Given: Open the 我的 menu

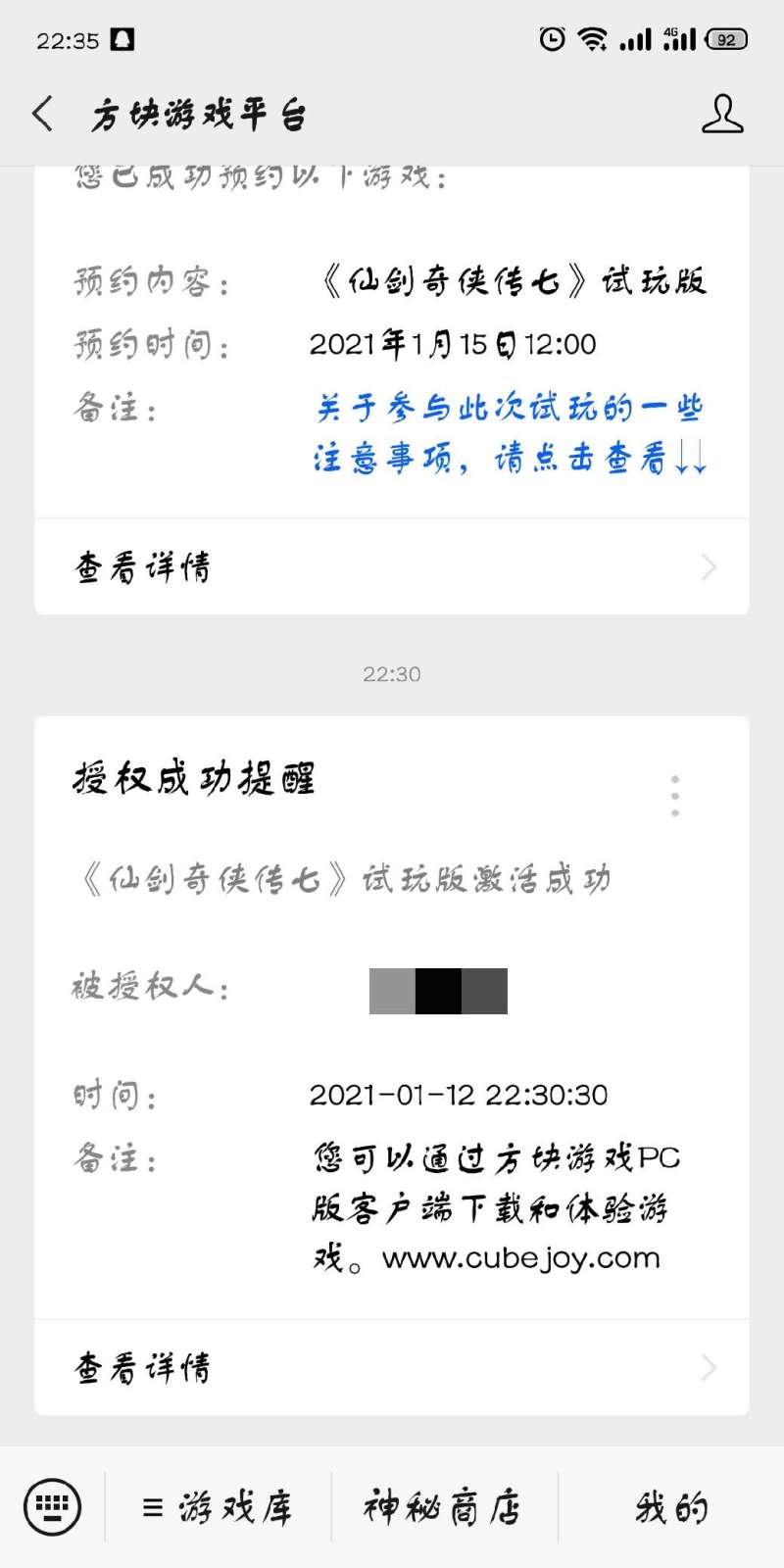Looking at the screenshot, I should (671, 1507).
